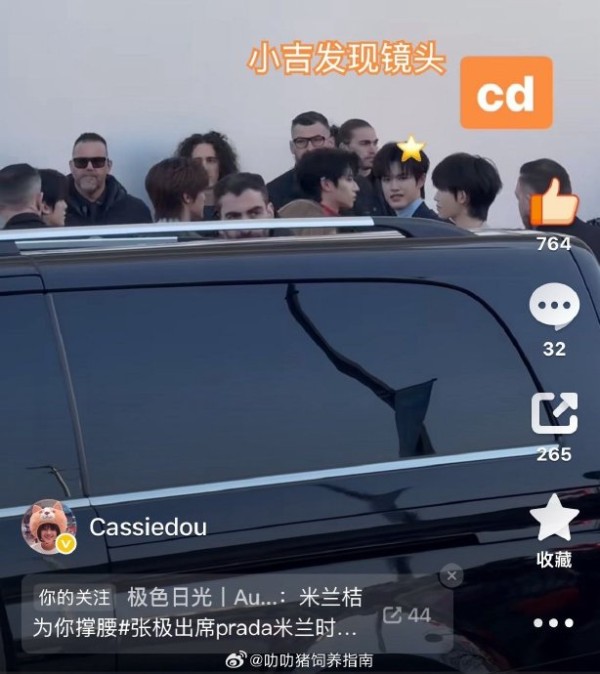This screenshot has height=674, width=600.
Task: Add the video to favorites (收藏)
Action: click(x=554, y=520)
